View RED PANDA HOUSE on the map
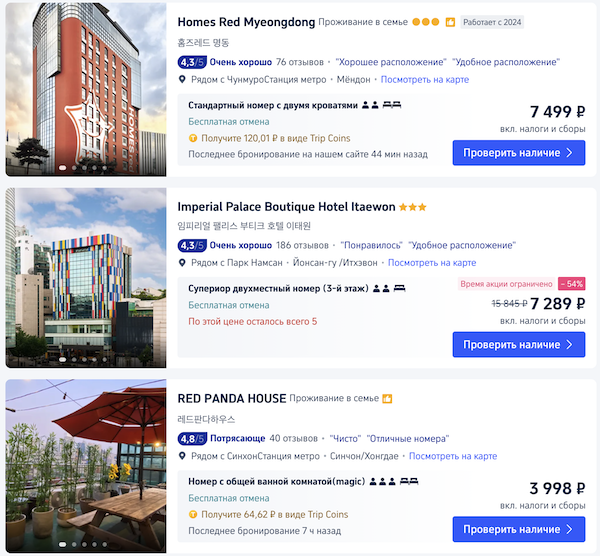The width and height of the screenshot is (600, 556). tap(452, 456)
